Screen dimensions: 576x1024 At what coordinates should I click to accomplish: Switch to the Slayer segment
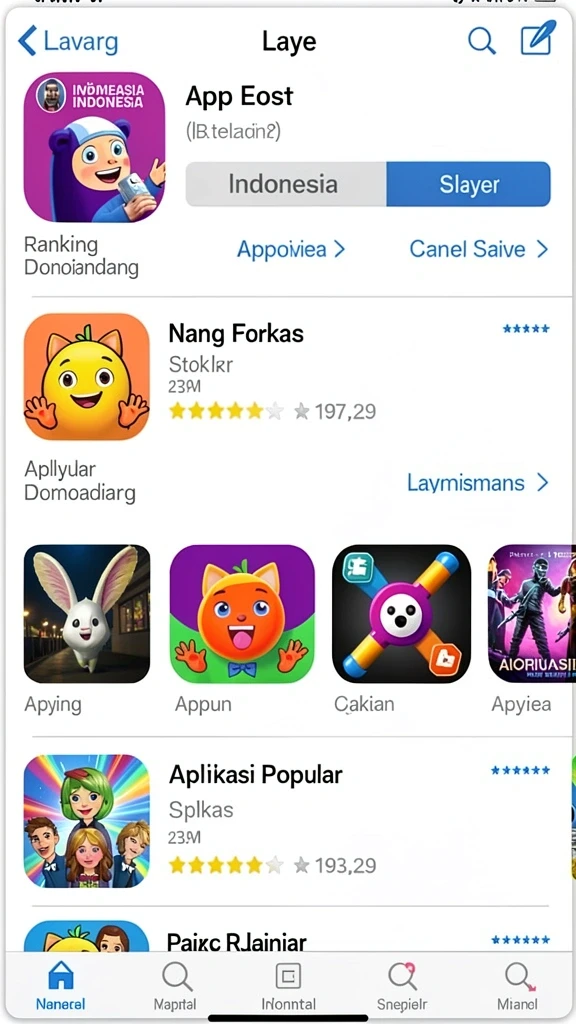click(x=468, y=184)
